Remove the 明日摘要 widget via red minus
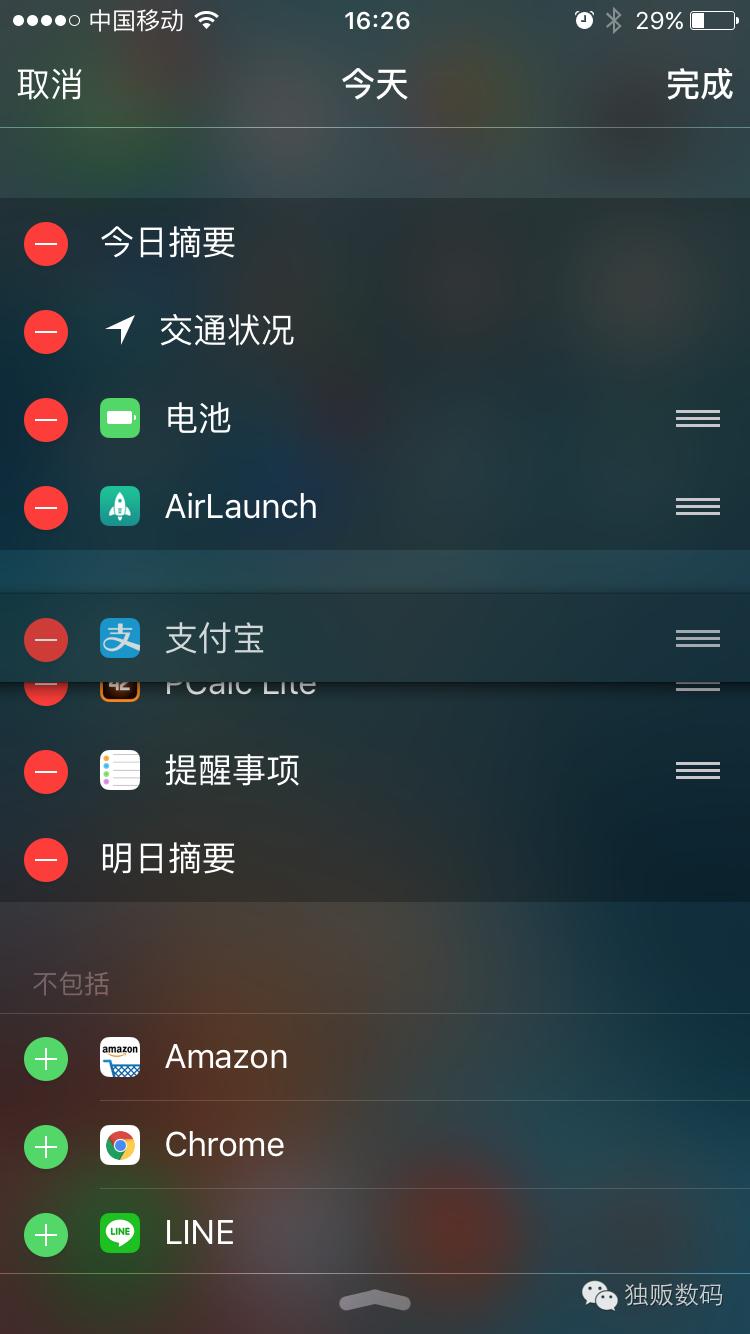The width and height of the screenshot is (750, 1334). [x=45, y=859]
